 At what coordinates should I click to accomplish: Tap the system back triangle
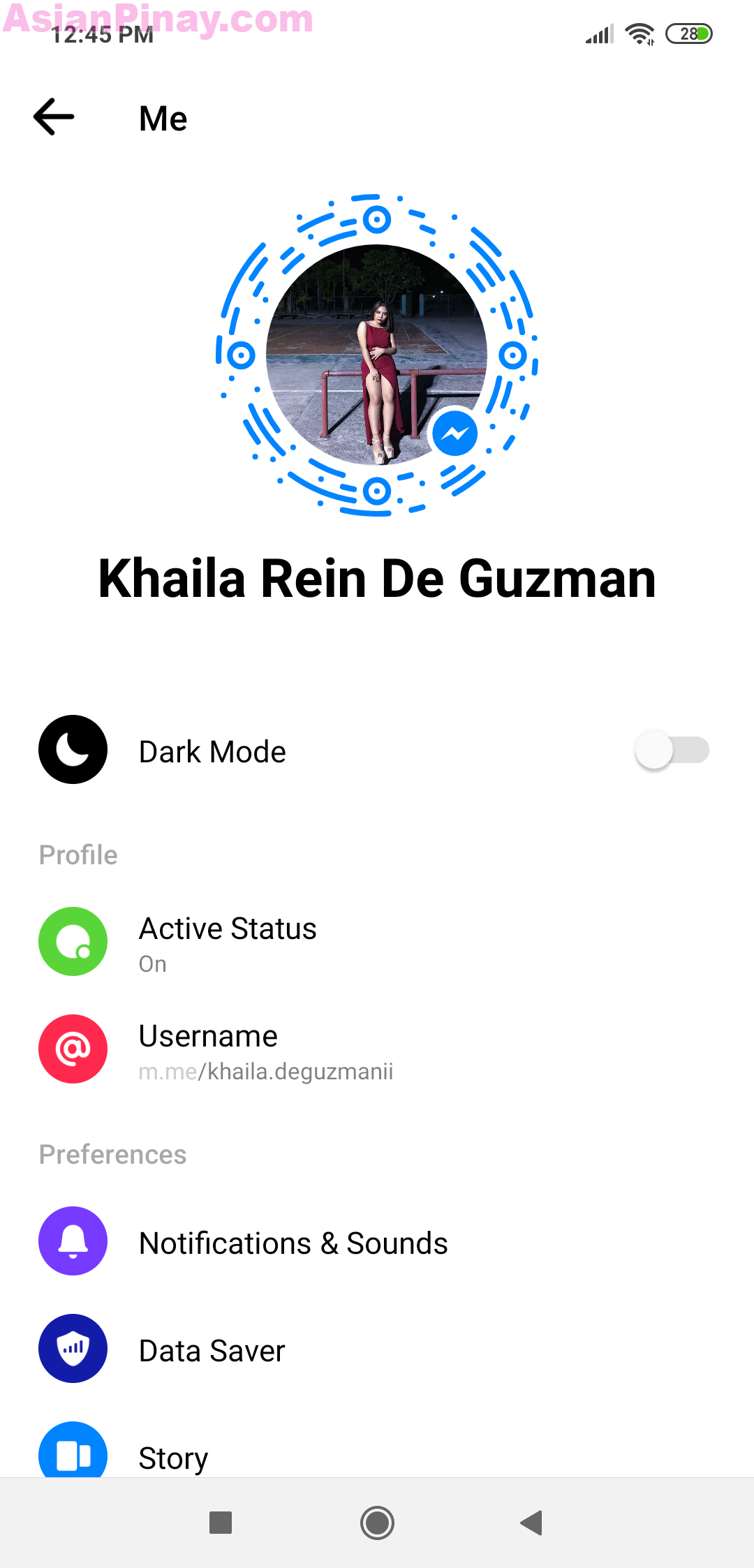tap(532, 1523)
